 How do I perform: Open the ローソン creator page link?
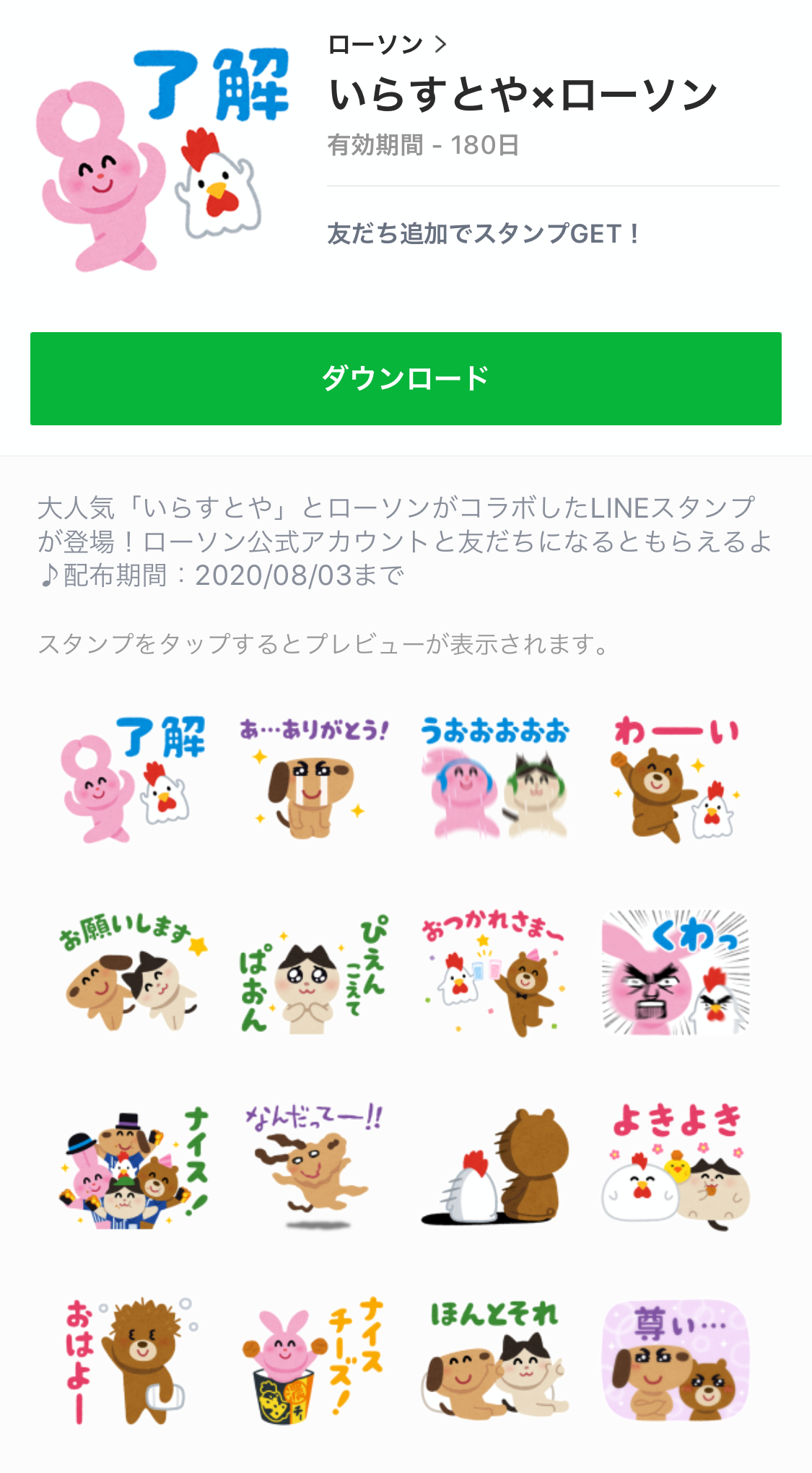click(387, 45)
